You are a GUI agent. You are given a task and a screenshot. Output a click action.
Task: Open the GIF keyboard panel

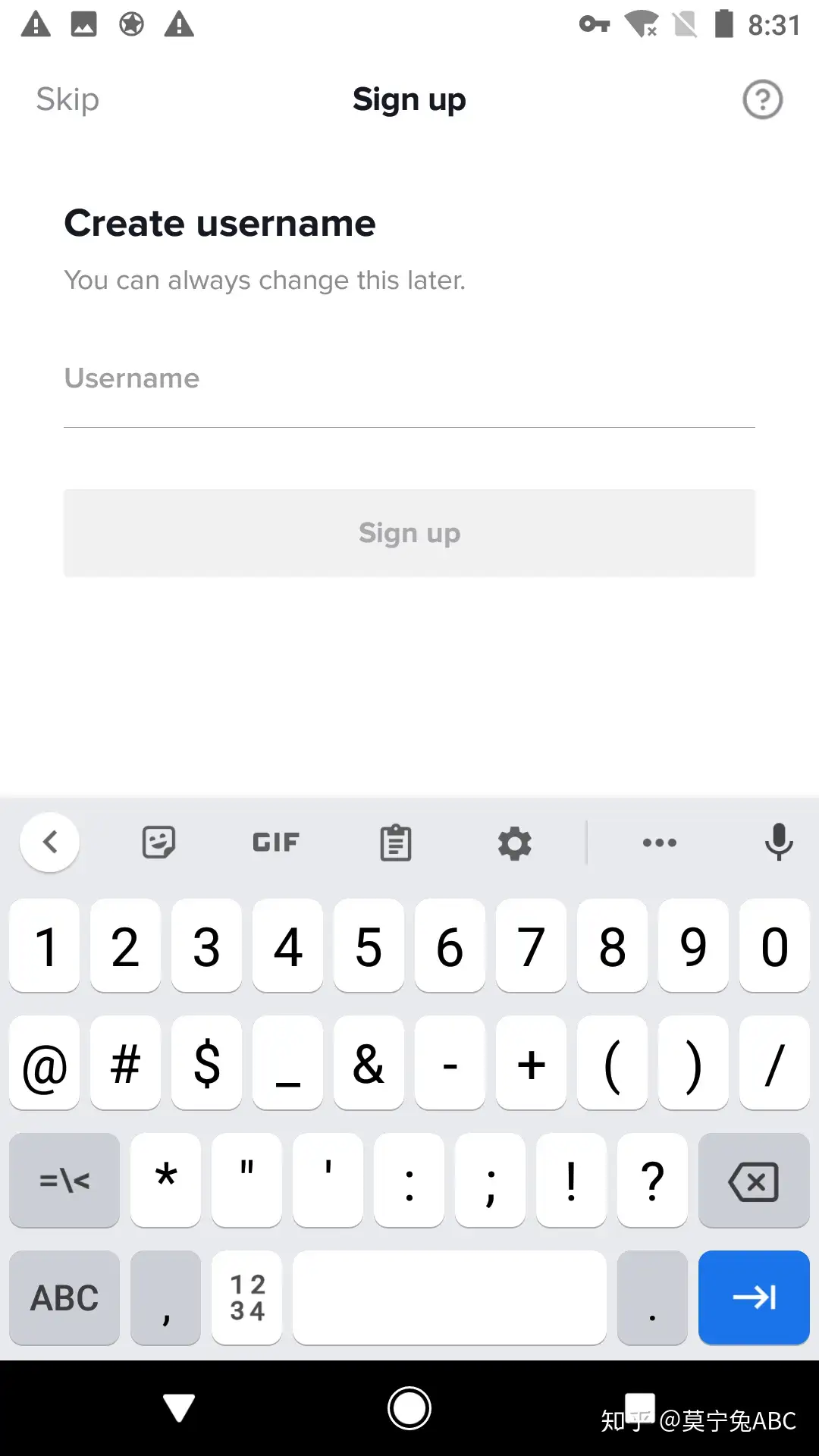point(276,842)
